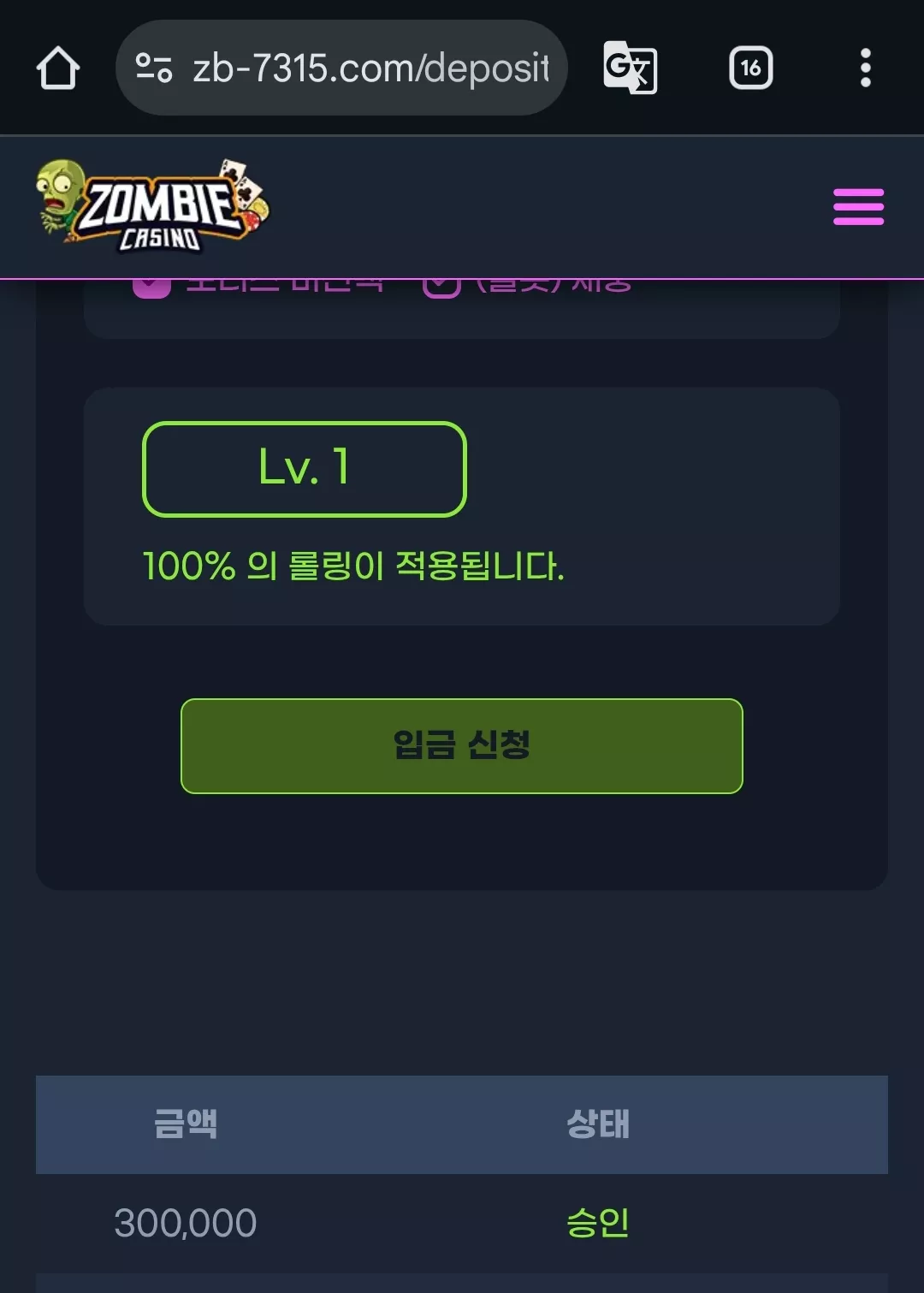Open the tab switcher showing 16 tabs
The height and width of the screenshot is (1293, 924).
point(750,68)
